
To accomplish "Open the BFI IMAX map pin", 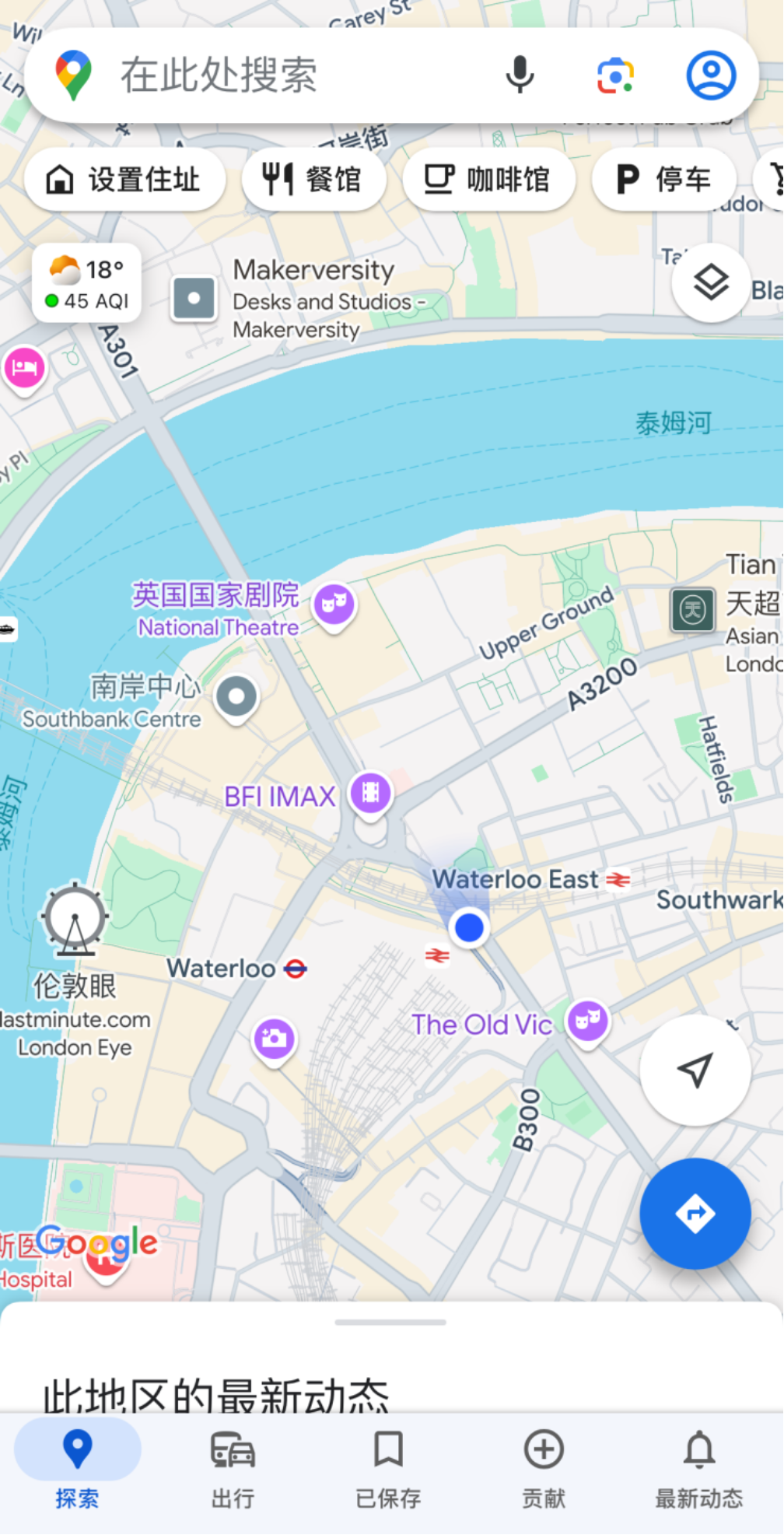I will (370, 794).
